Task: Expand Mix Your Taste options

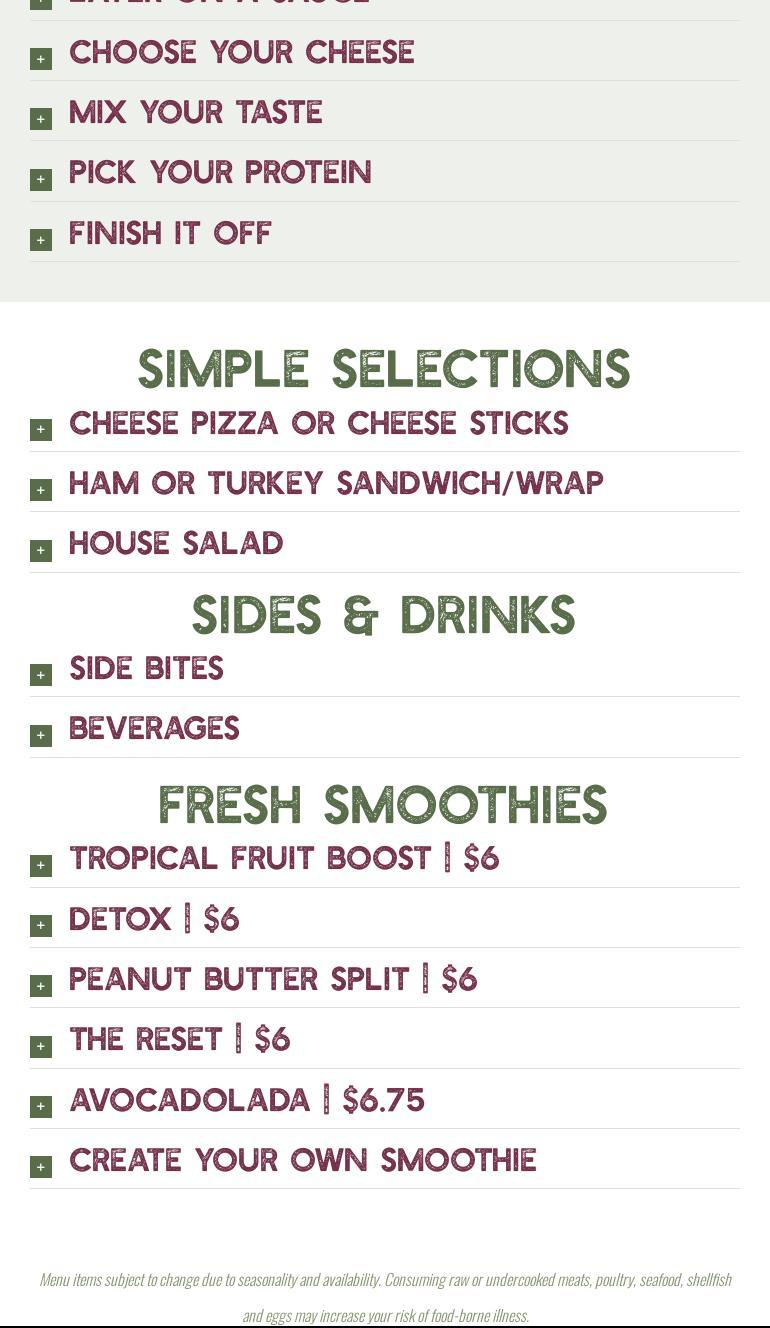Action: point(385,112)
